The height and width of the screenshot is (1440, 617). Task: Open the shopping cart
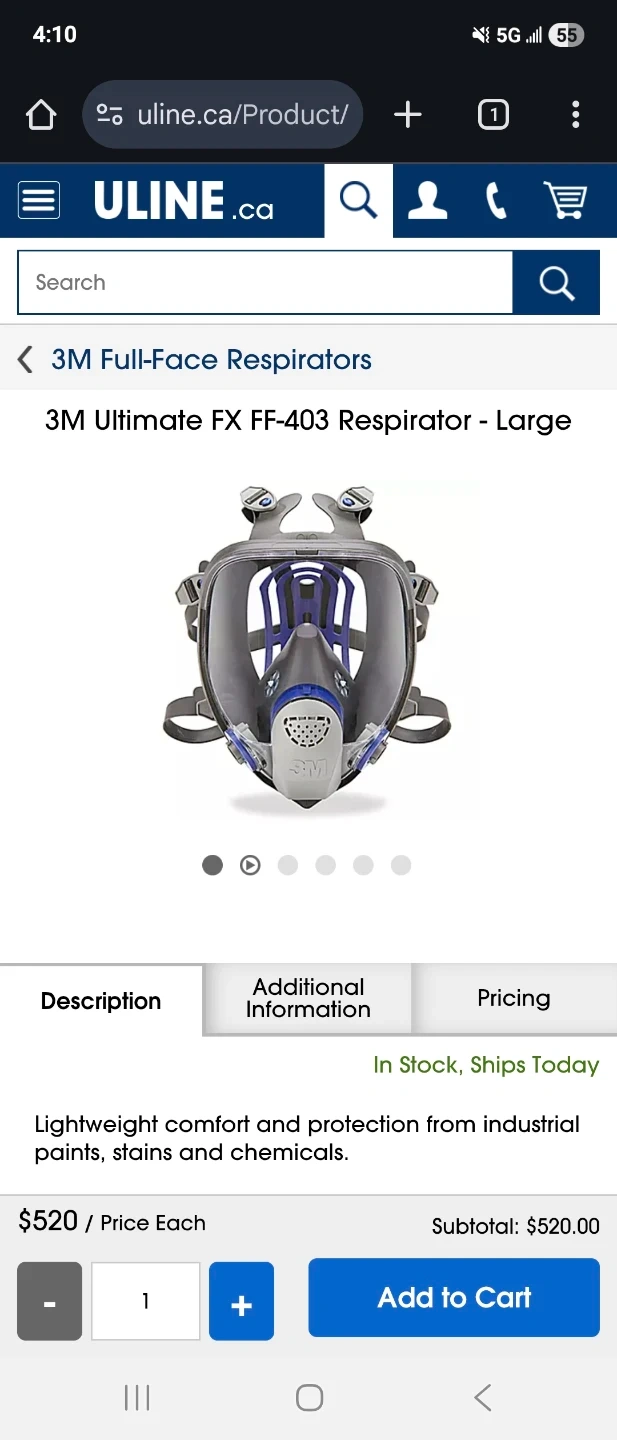coord(565,200)
